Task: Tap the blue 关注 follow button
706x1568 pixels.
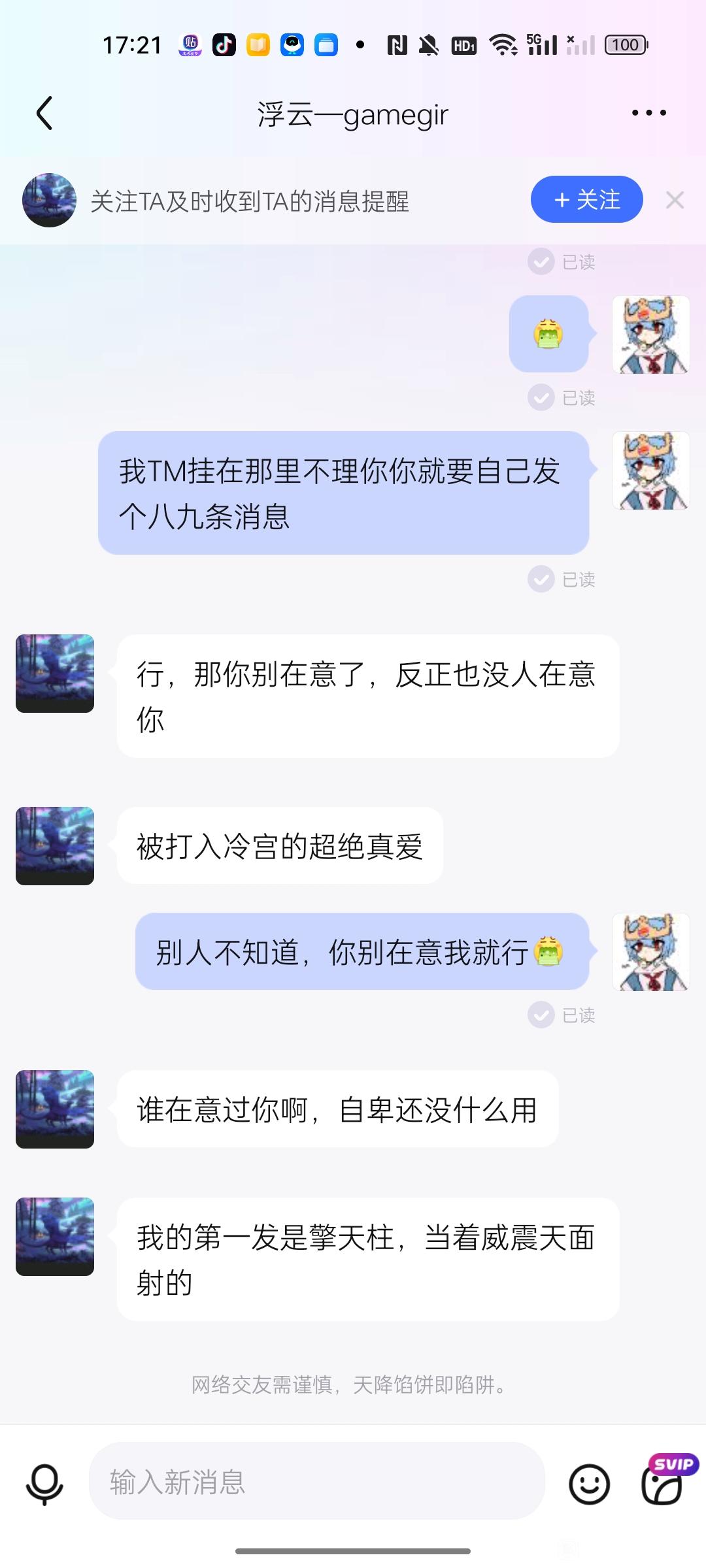Action: 586,199
